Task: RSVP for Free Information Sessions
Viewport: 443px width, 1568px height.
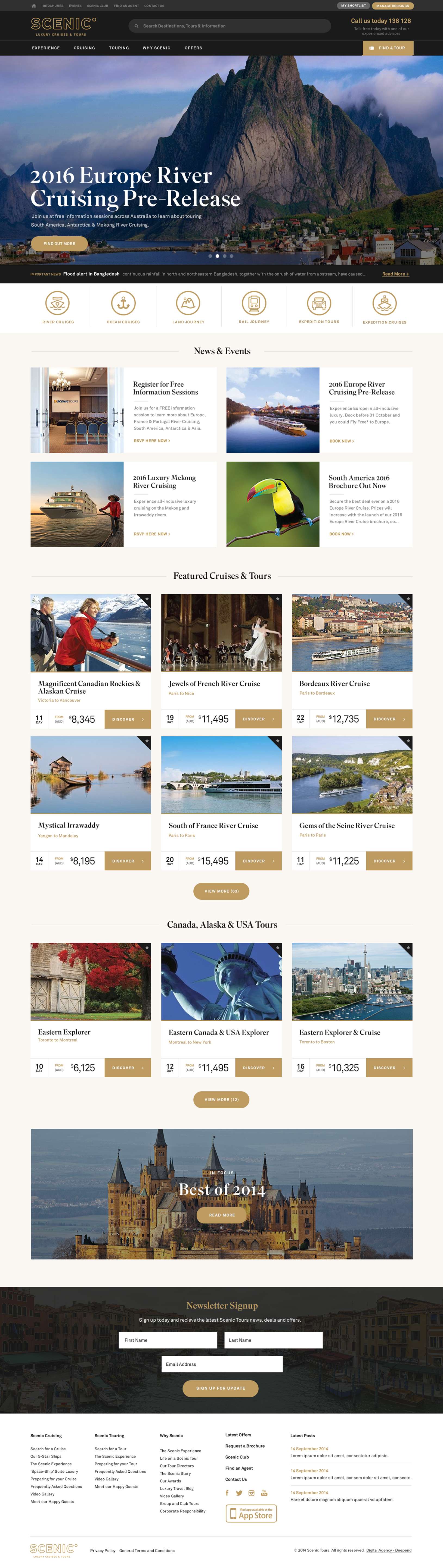Action: [152, 441]
